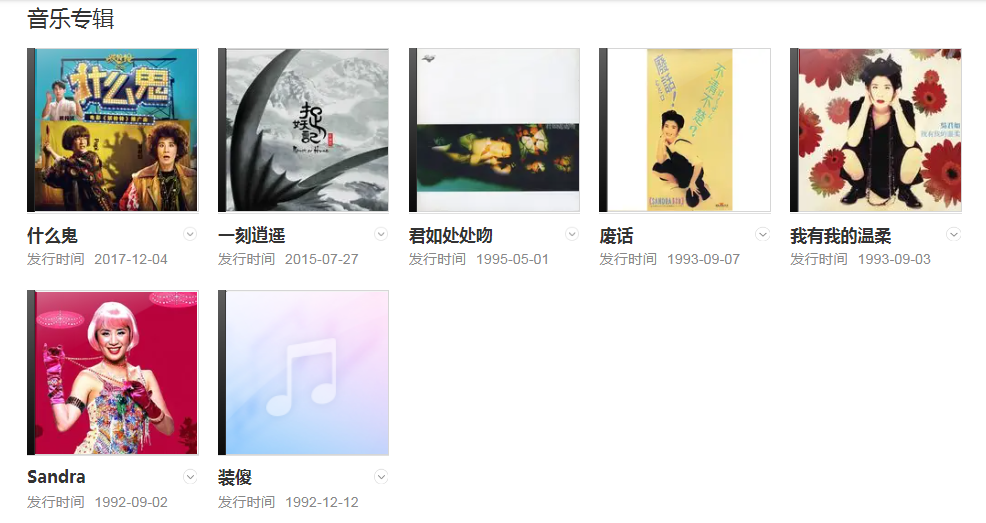986x523 pixels.
Task: Expand the dropdown arrow next to Sandra
Action: (x=190, y=476)
